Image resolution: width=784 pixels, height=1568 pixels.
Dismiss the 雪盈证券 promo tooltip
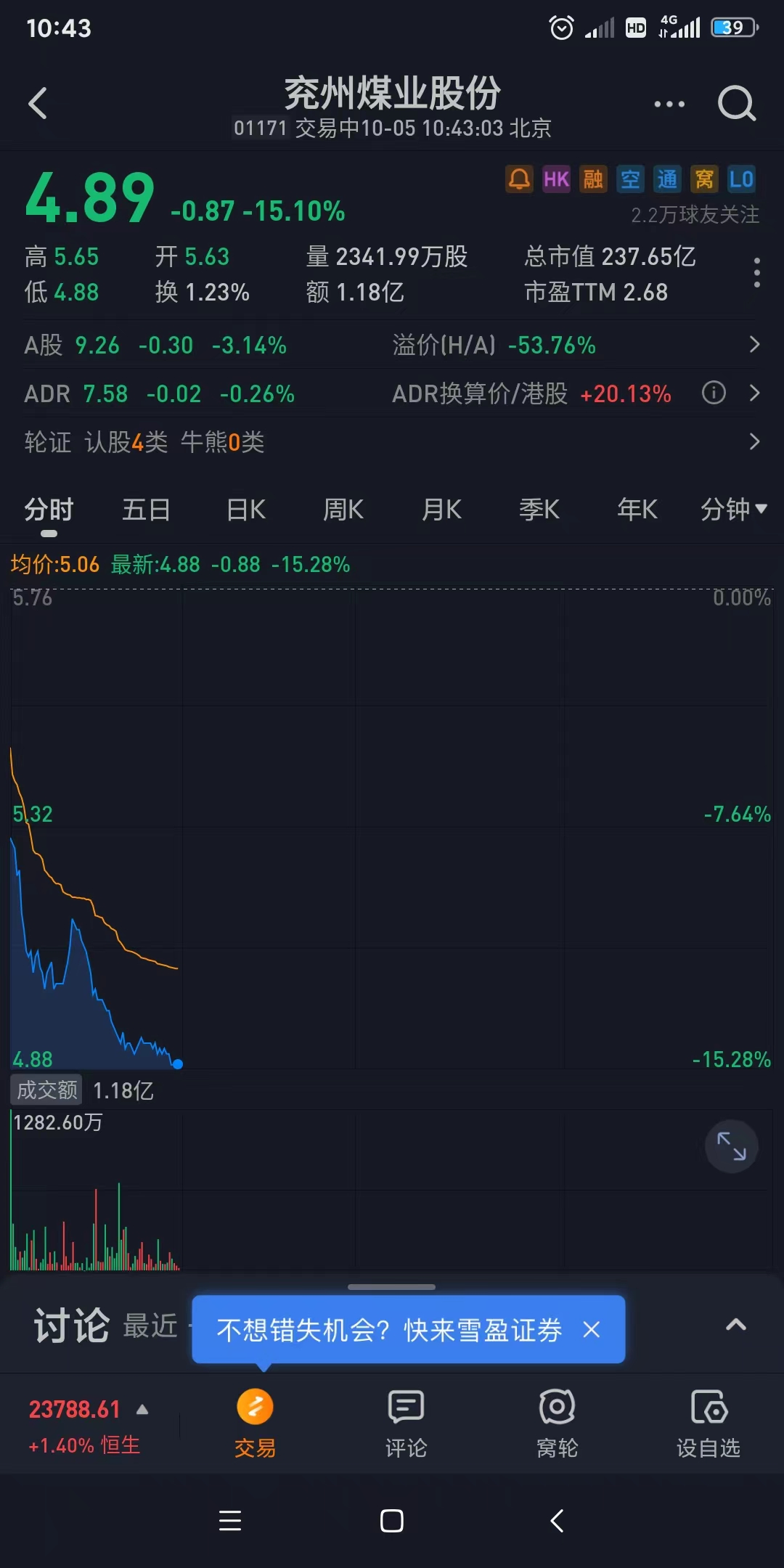click(x=592, y=1330)
